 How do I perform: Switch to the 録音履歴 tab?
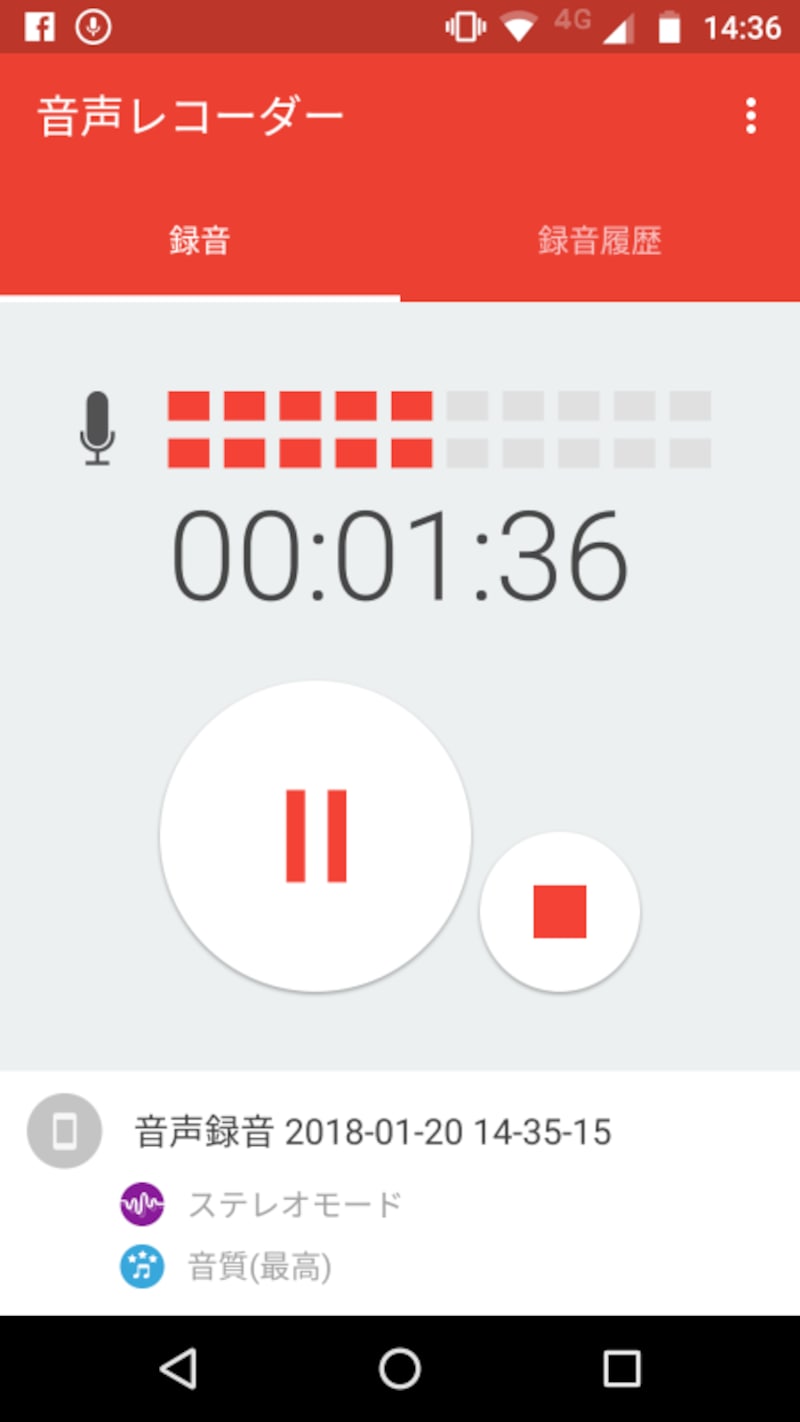click(x=600, y=241)
